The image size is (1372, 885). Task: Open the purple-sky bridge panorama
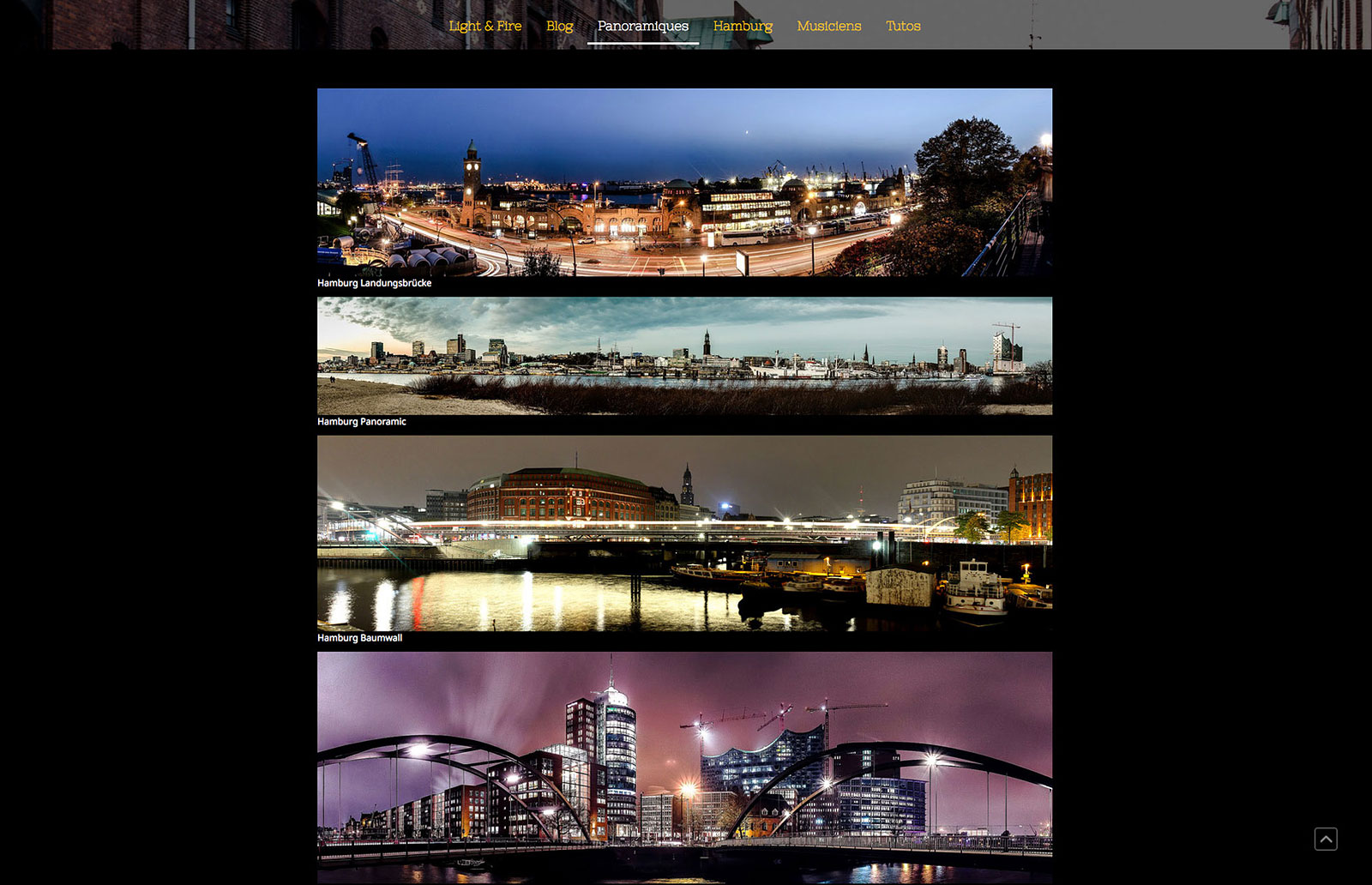tap(684, 767)
